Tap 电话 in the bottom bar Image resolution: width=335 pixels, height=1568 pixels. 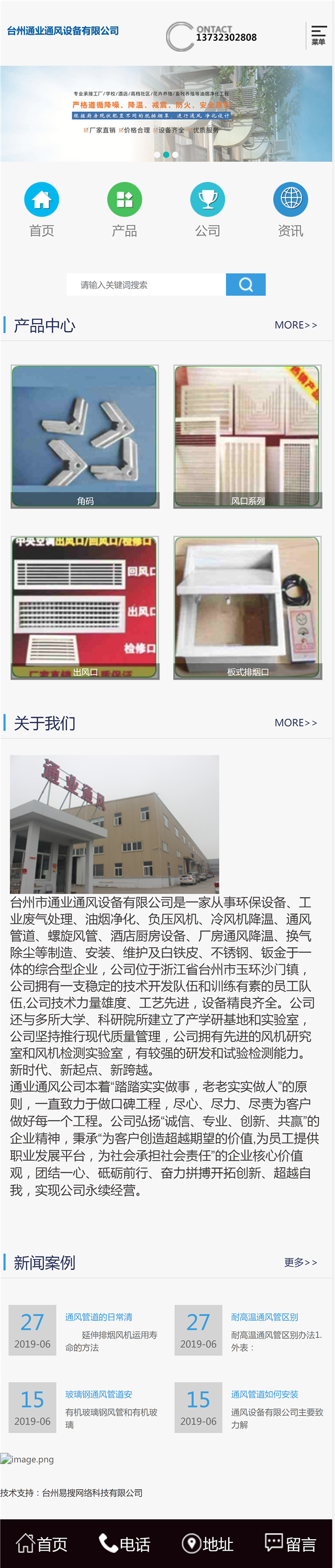pos(125,1544)
